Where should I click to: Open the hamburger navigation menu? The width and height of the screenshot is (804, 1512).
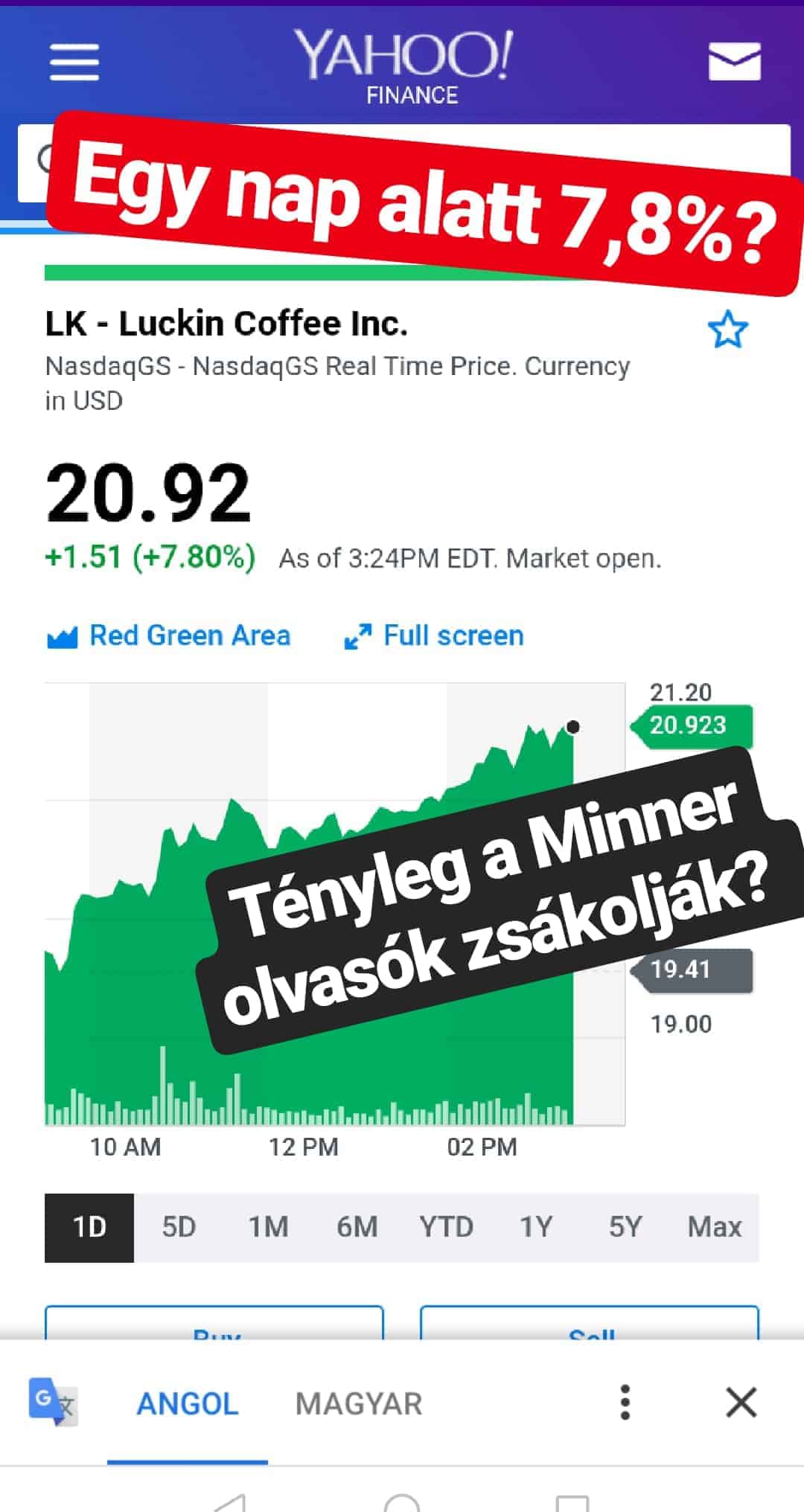[74, 61]
